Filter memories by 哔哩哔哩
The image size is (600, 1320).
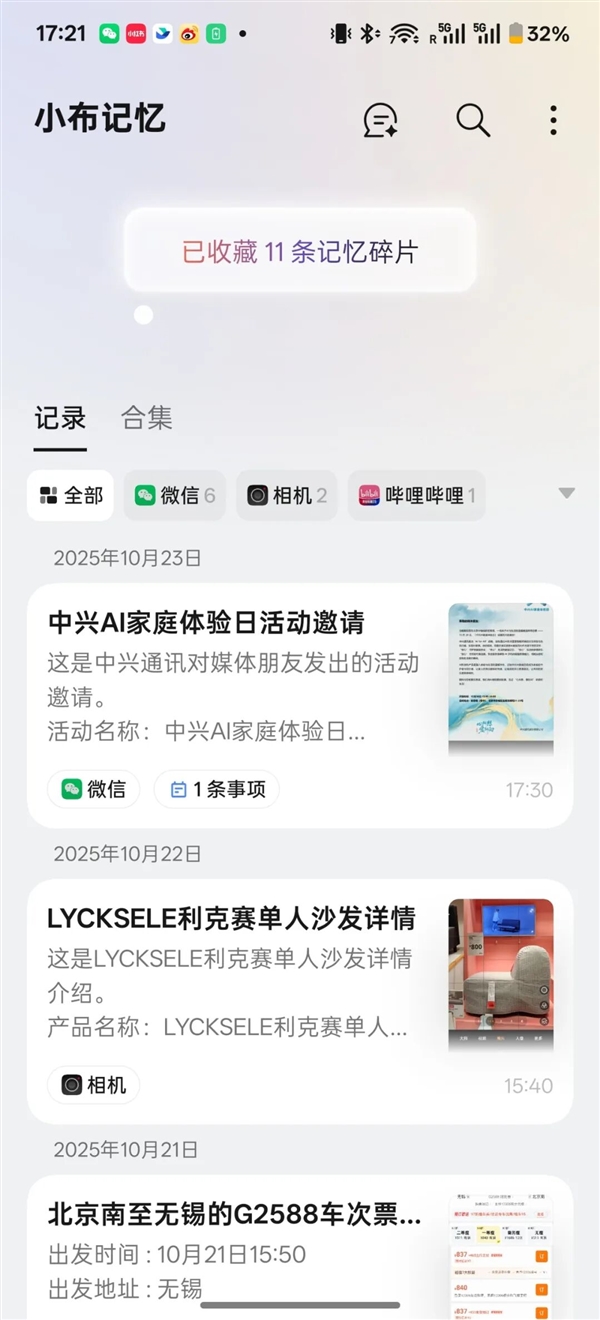click(416, 495)
